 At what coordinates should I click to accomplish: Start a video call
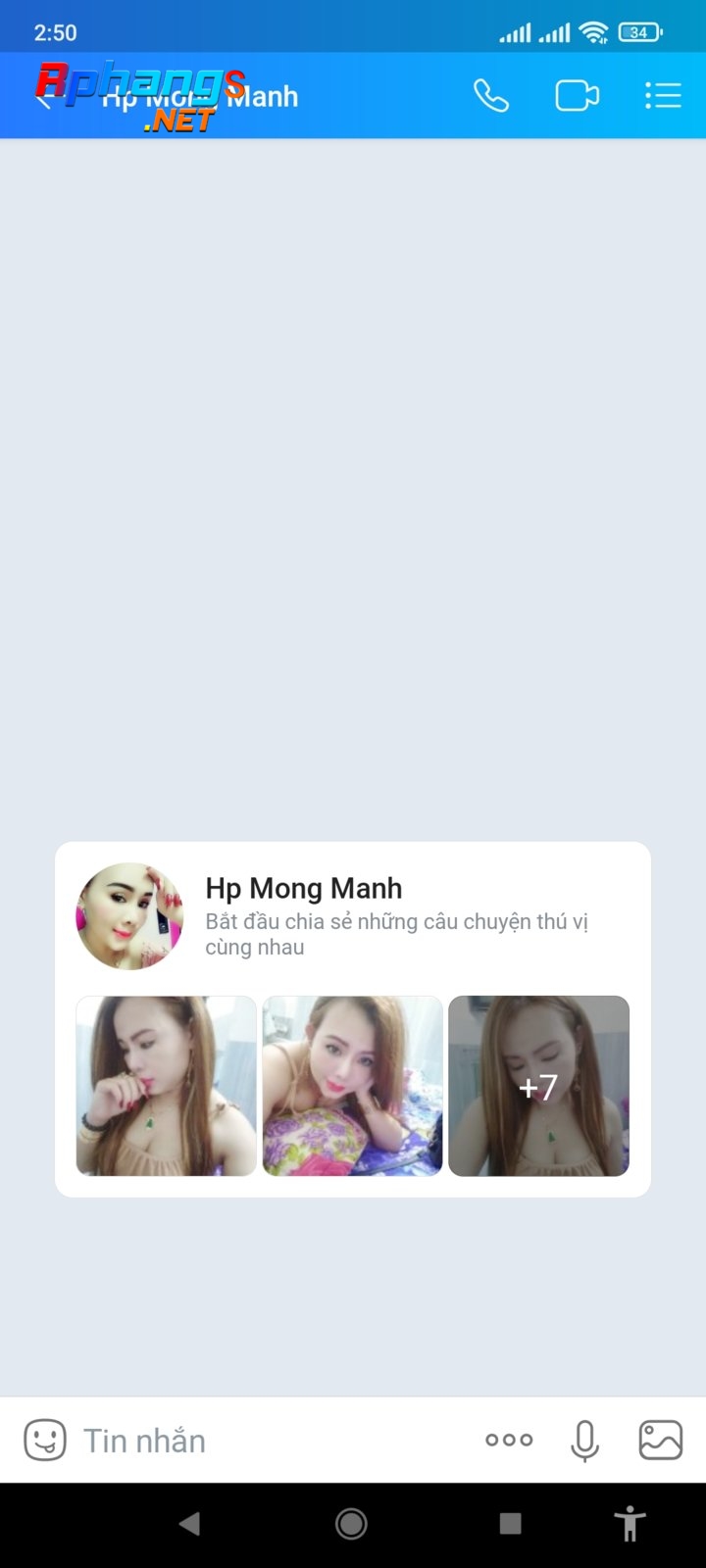coord(577,96)
